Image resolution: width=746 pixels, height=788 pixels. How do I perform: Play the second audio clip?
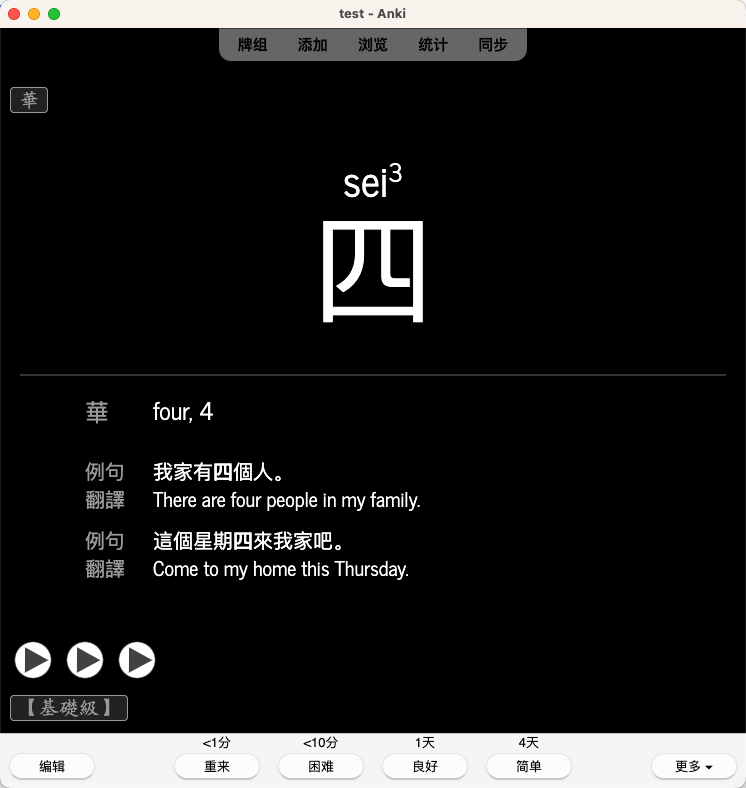pyautogui.click(x=85, y=660)
